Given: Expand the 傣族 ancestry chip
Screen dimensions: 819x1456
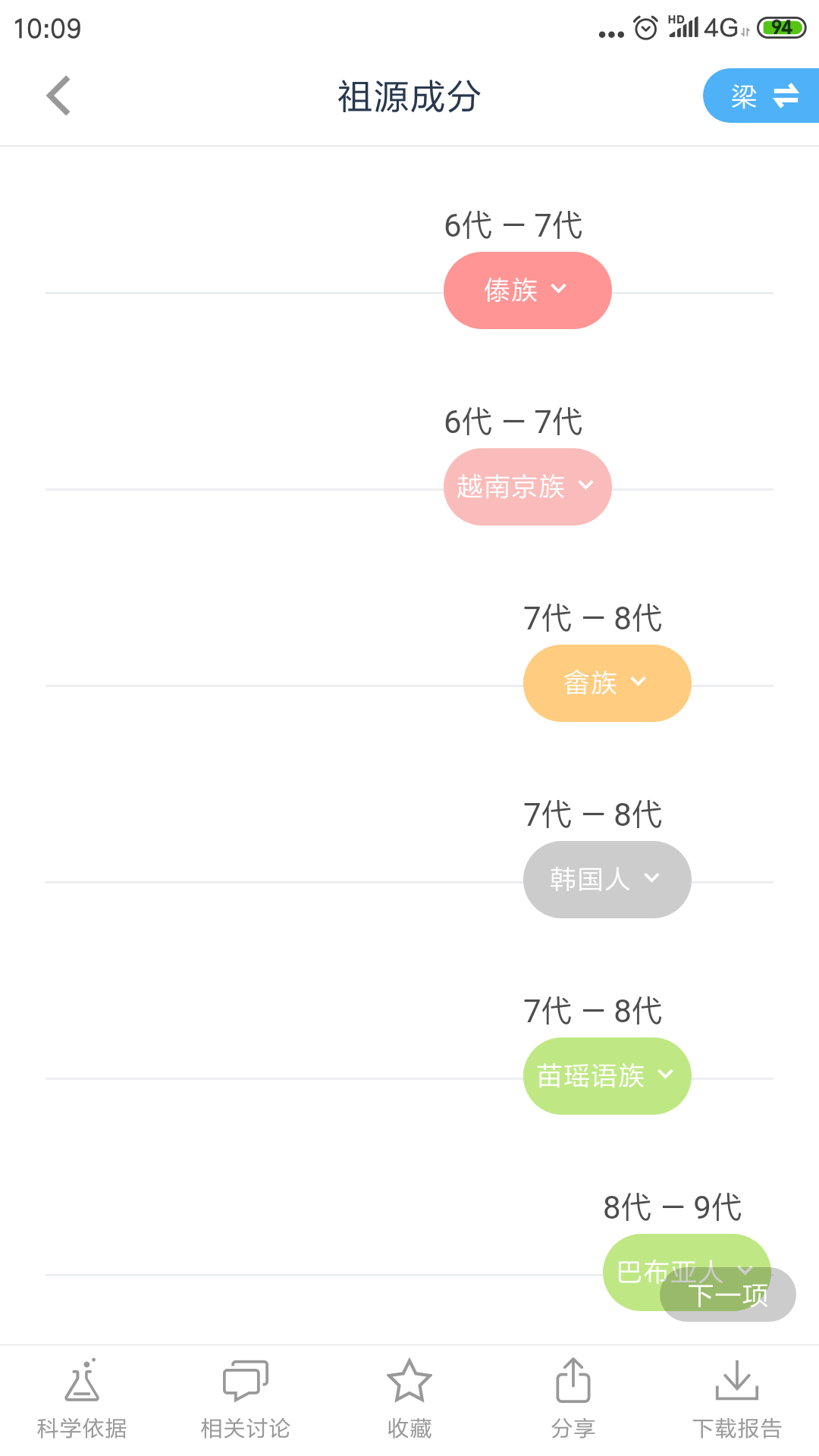Looking at the screenshot, I should pyautogui.click(x=528, y=290).
